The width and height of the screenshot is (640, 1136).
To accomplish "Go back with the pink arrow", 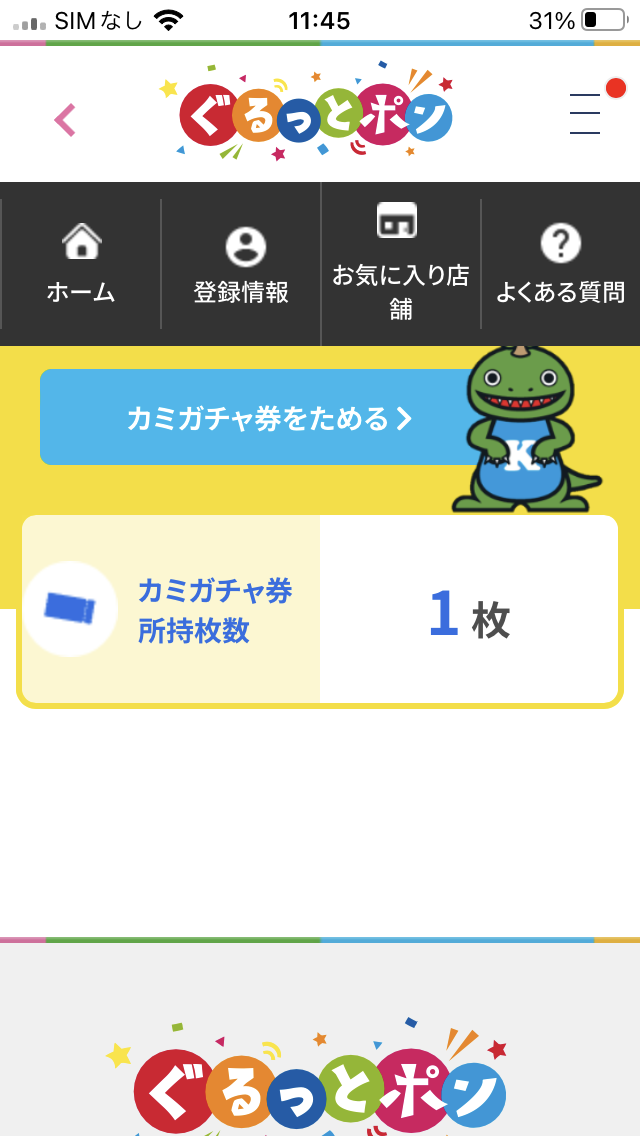I will point(65,120).
